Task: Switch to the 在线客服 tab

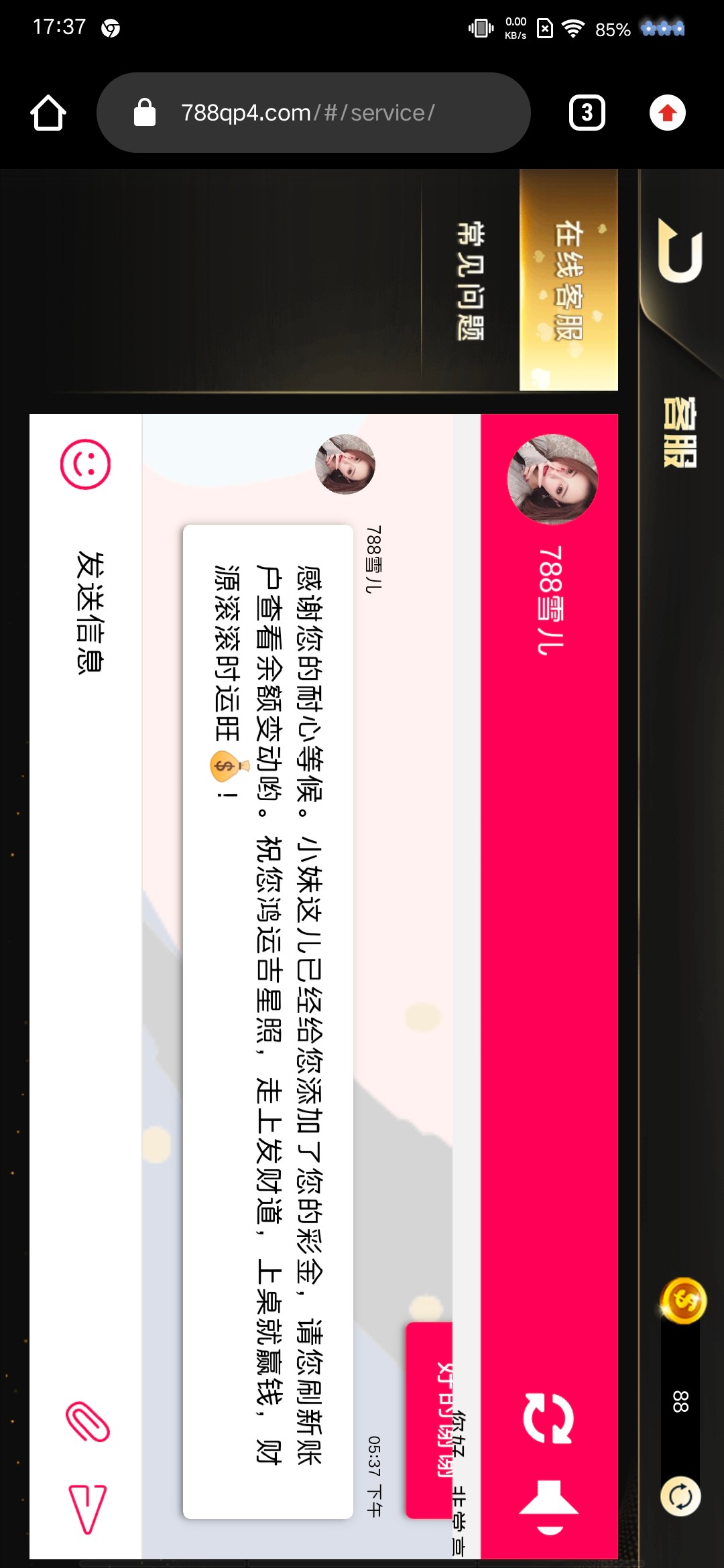Action: tap(568, 280)
